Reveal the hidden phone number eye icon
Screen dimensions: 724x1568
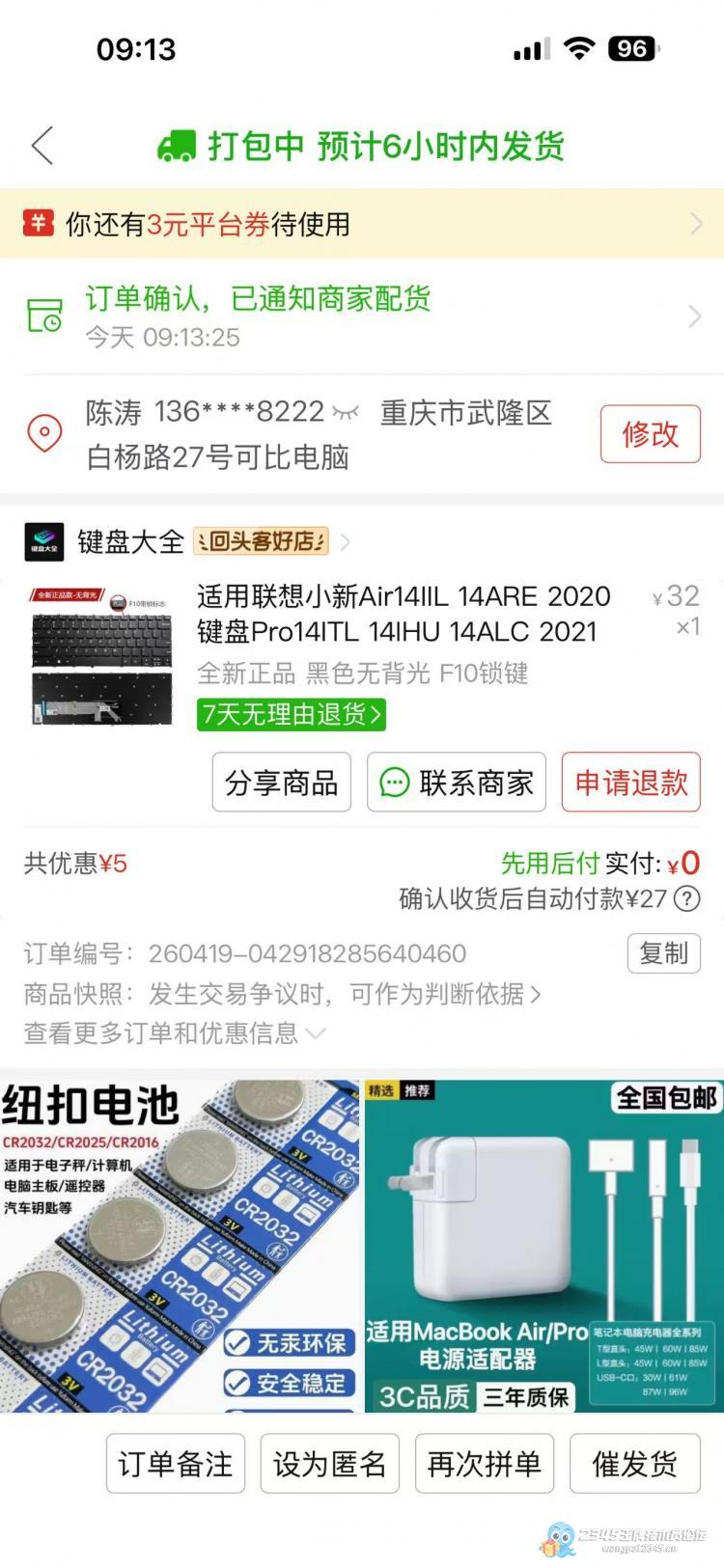[345, 413]
